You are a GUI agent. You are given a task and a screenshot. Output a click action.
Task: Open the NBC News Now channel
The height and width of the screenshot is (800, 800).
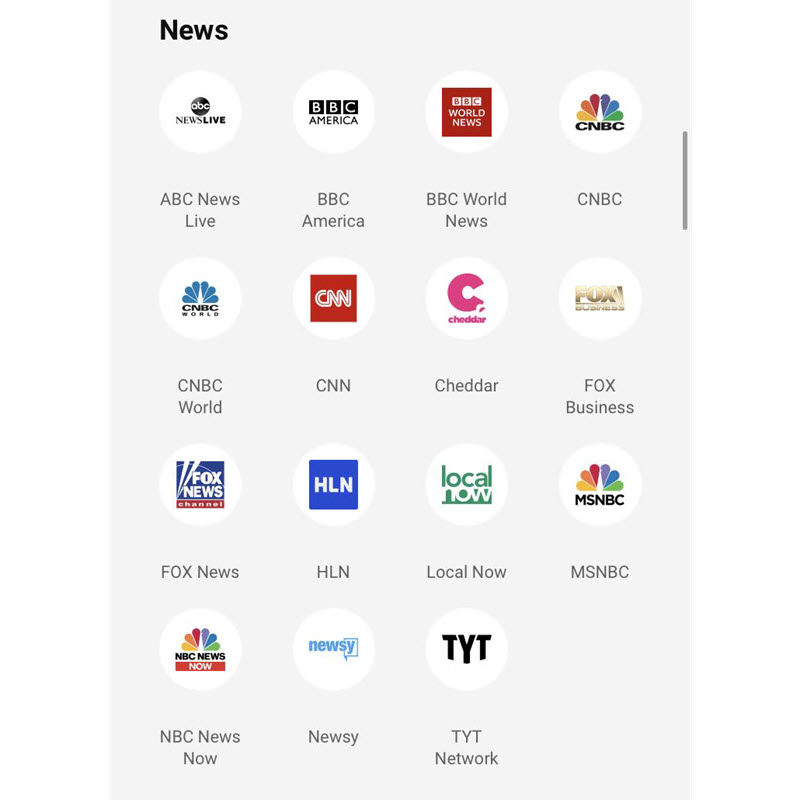click(x=200, y=650)
